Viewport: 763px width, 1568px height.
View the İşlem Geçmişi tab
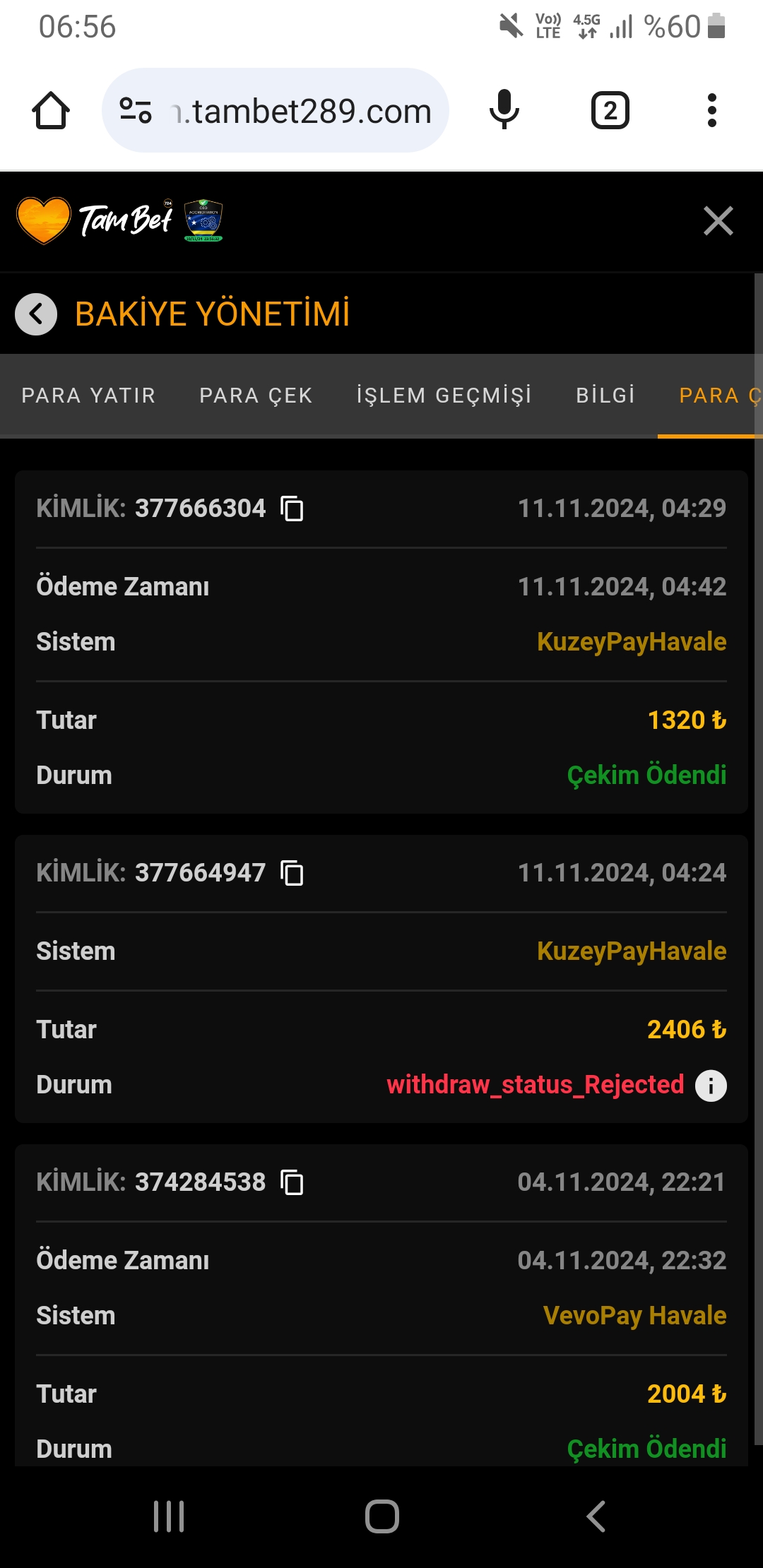pos(444,396)
